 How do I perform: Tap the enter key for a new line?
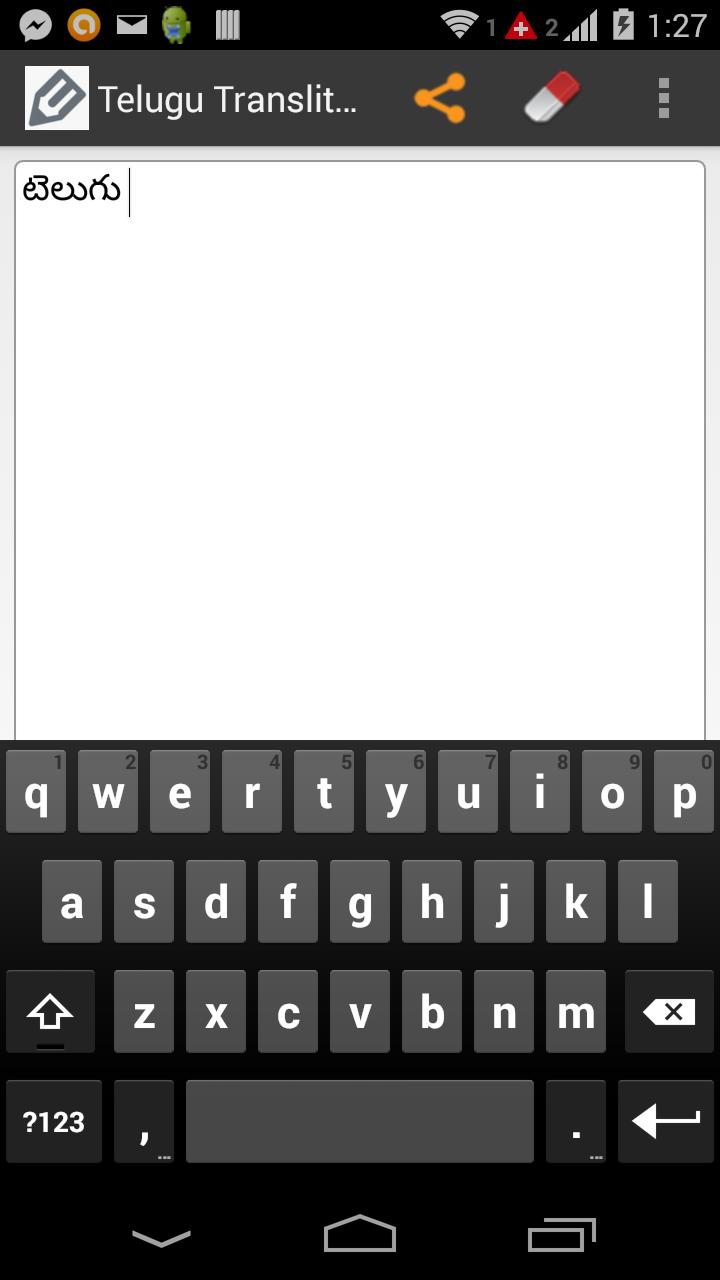(x=666, y=1122)
